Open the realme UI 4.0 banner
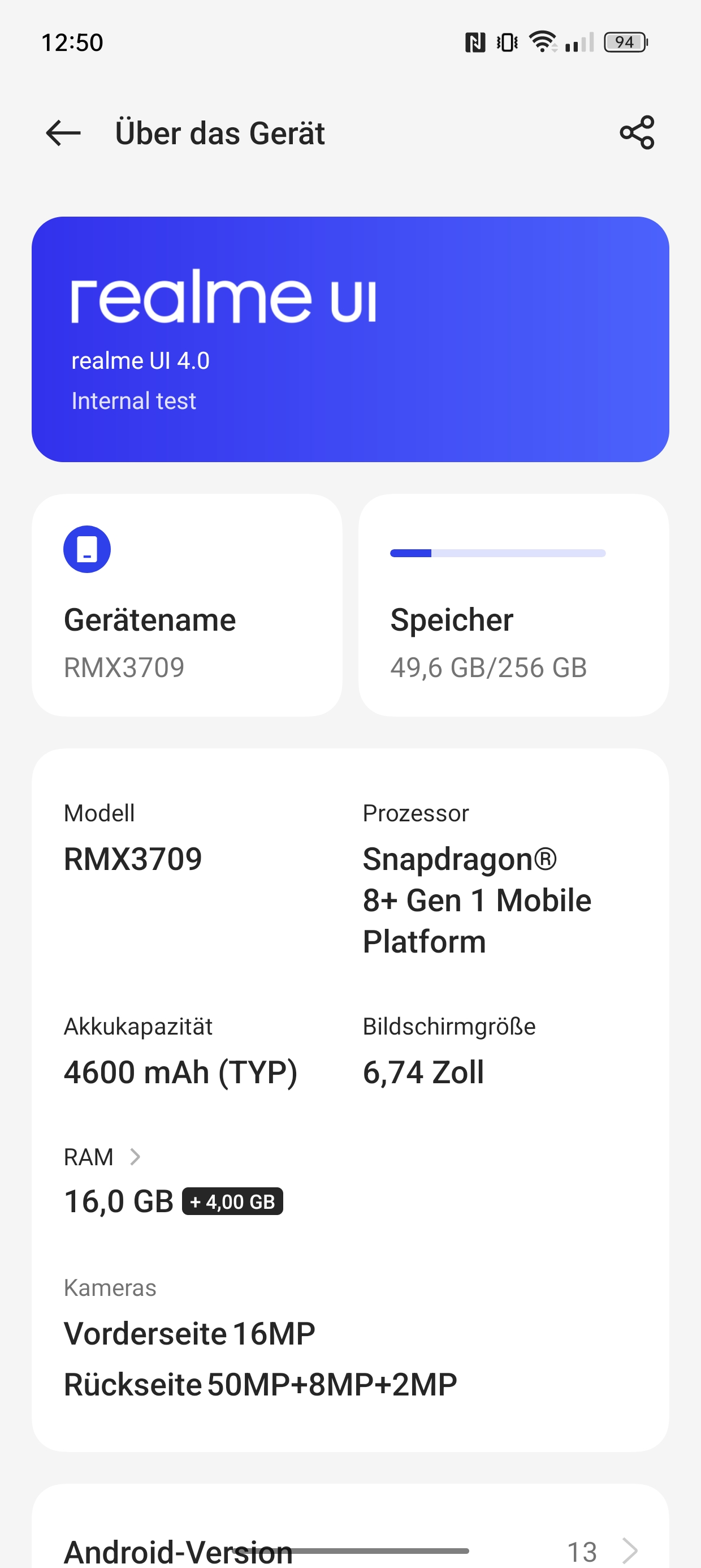Image resolution: width=701 pixels, height=1568 pixels. (350, 339)
